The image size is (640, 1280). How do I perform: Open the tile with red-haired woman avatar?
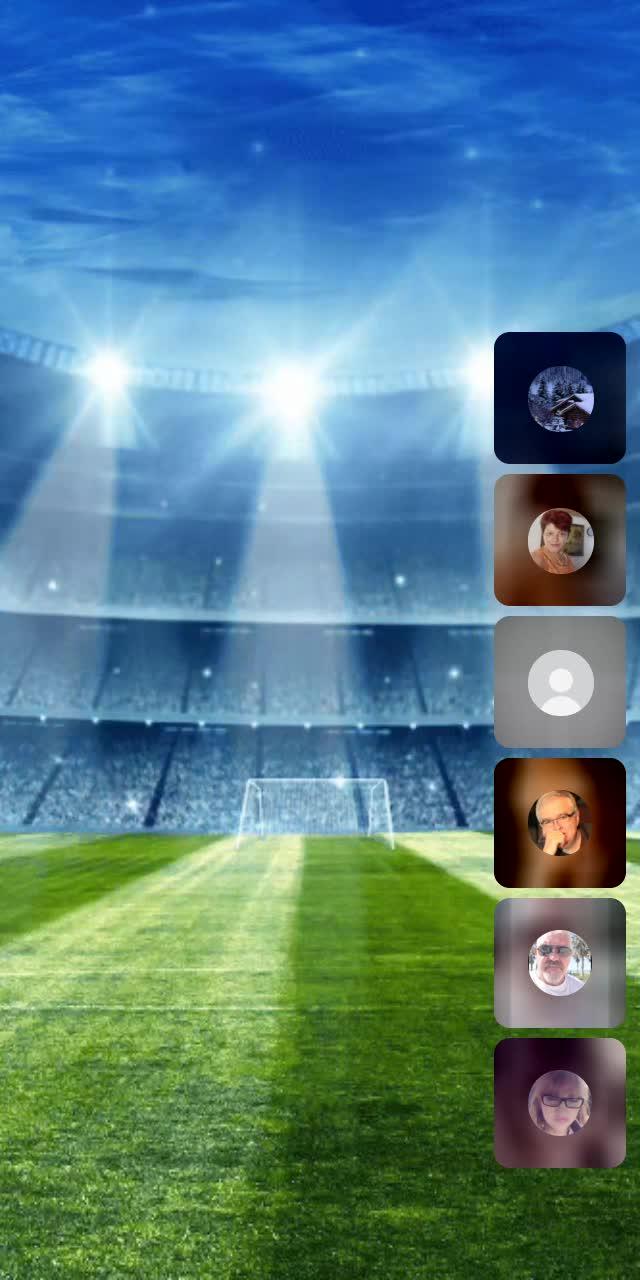tap(560, 540)
